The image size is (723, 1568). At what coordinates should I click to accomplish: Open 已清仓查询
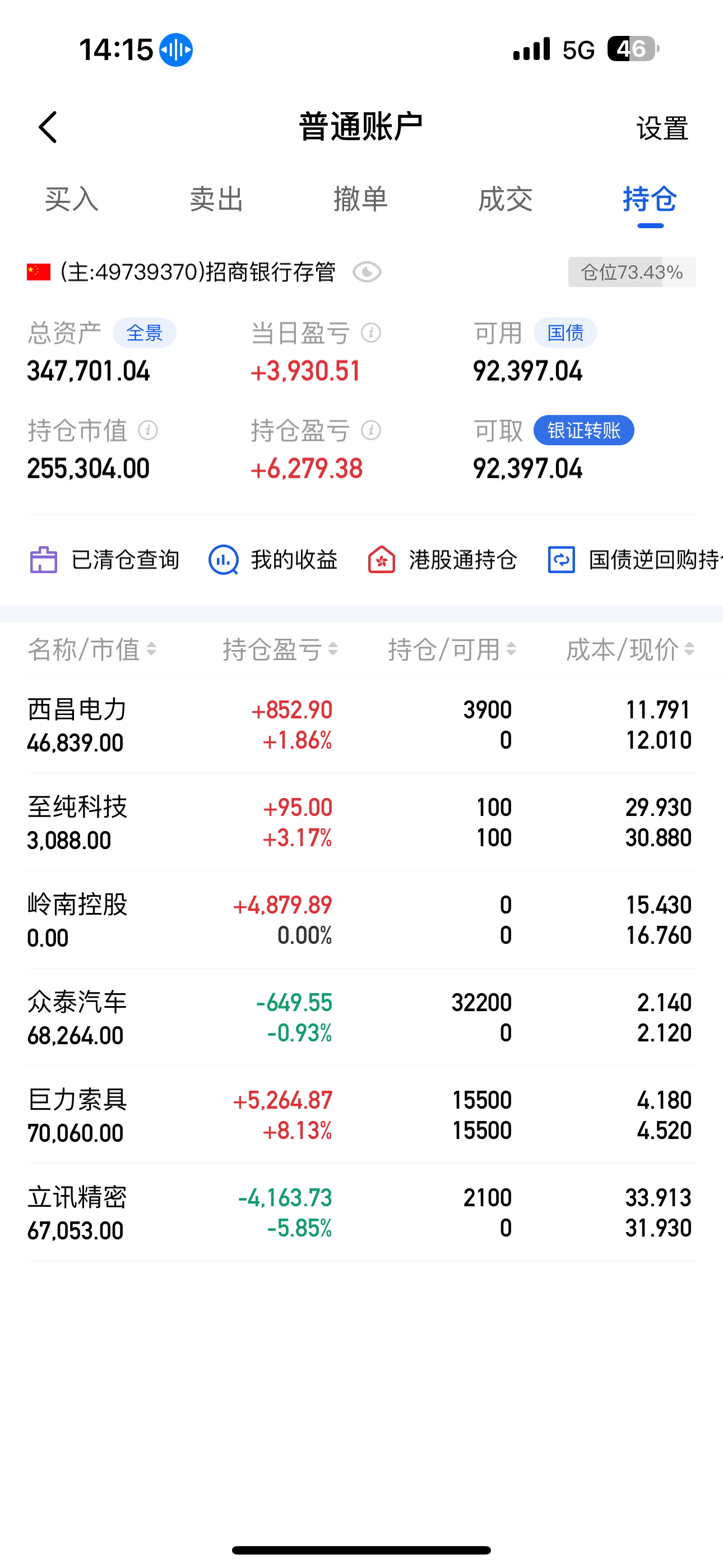(x=104, y=560)
